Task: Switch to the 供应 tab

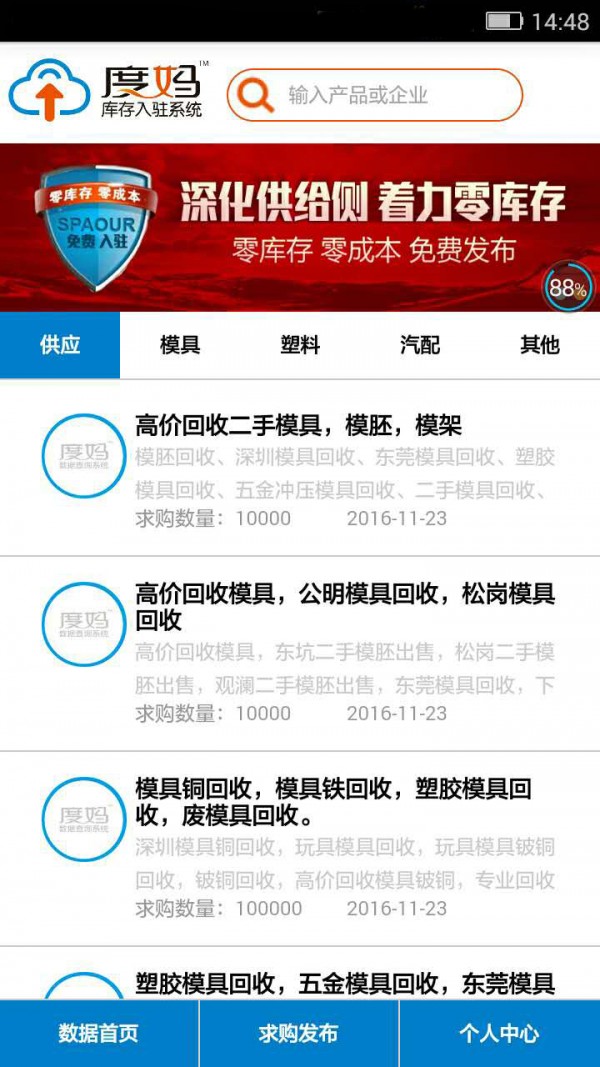Action: coord(60,345)
